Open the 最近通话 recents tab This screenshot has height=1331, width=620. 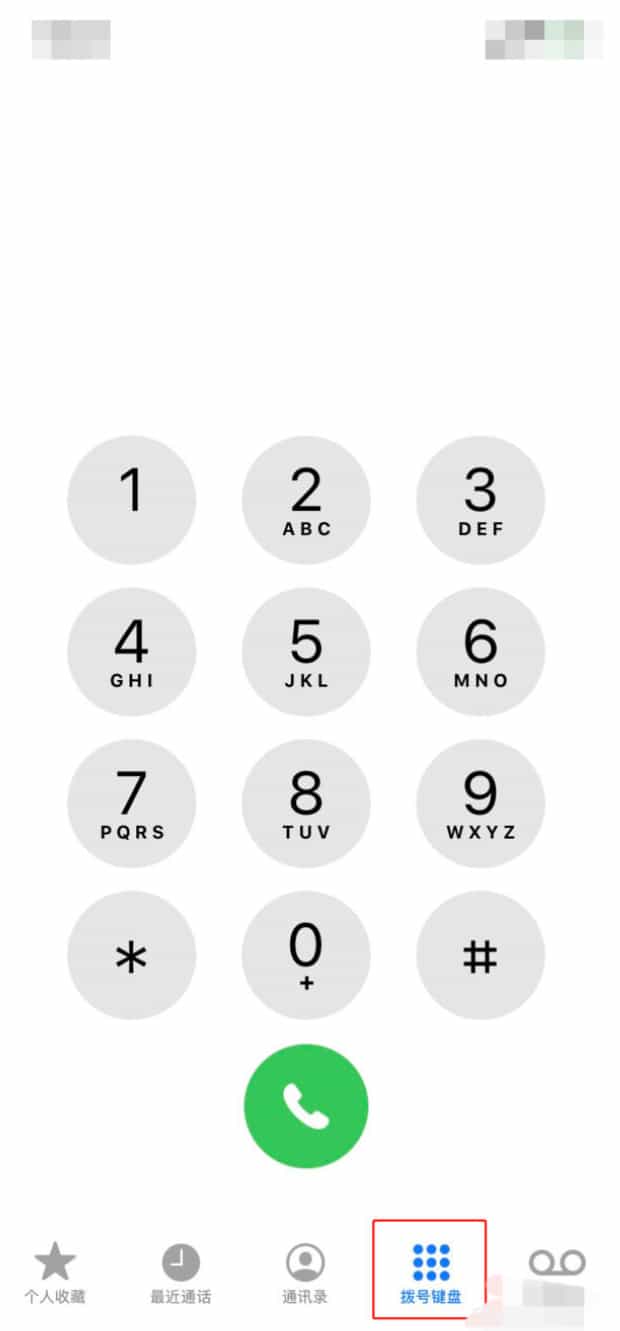(181, 1274)
